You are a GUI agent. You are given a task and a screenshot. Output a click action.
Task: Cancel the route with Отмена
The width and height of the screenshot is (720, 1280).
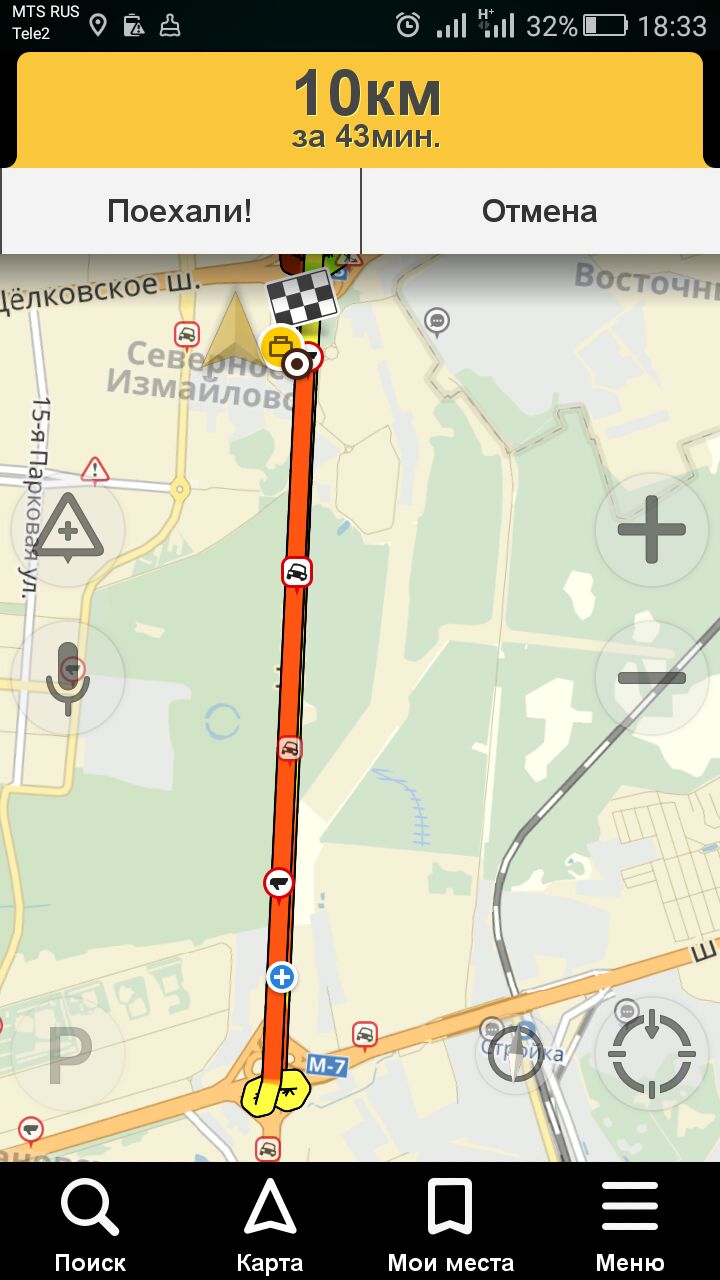540,211
